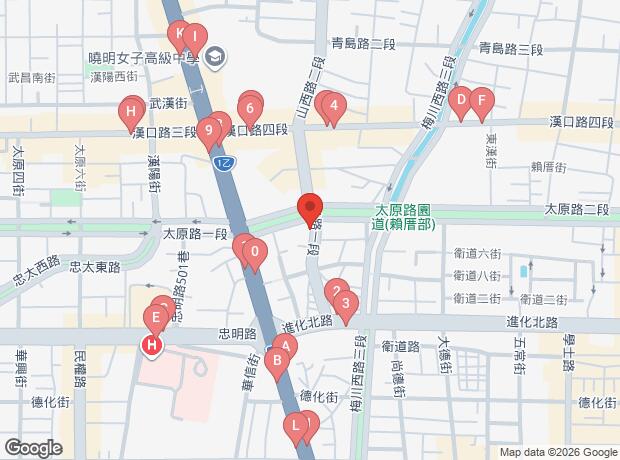
Task: Tap the marker numbered 0
Action: click(x=255, y=254)
